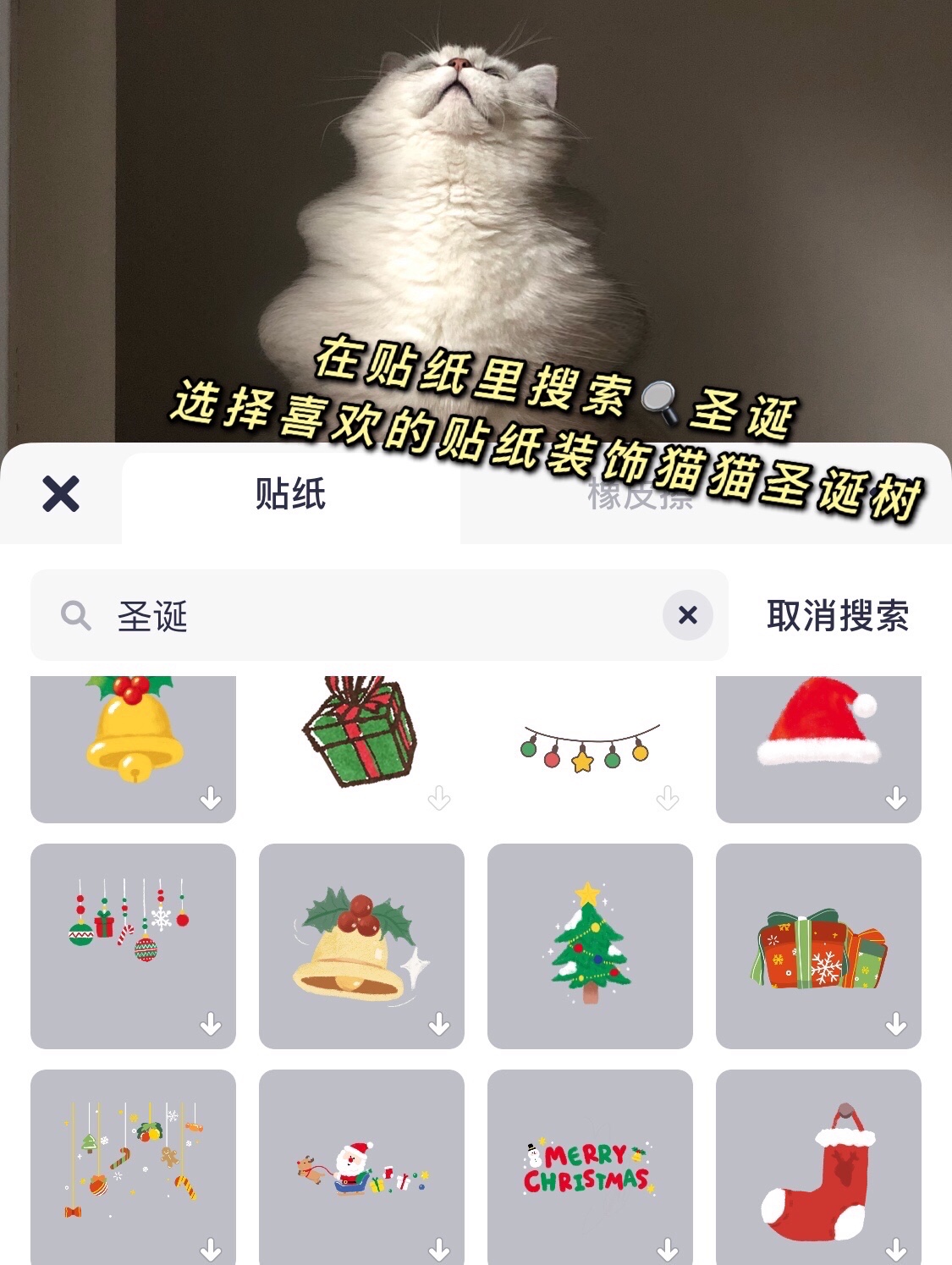The height and width of the screenshot is (1265, 952).
Task: Choose the Merry Christmas text sticker
Action: [x=590, y=1169]
